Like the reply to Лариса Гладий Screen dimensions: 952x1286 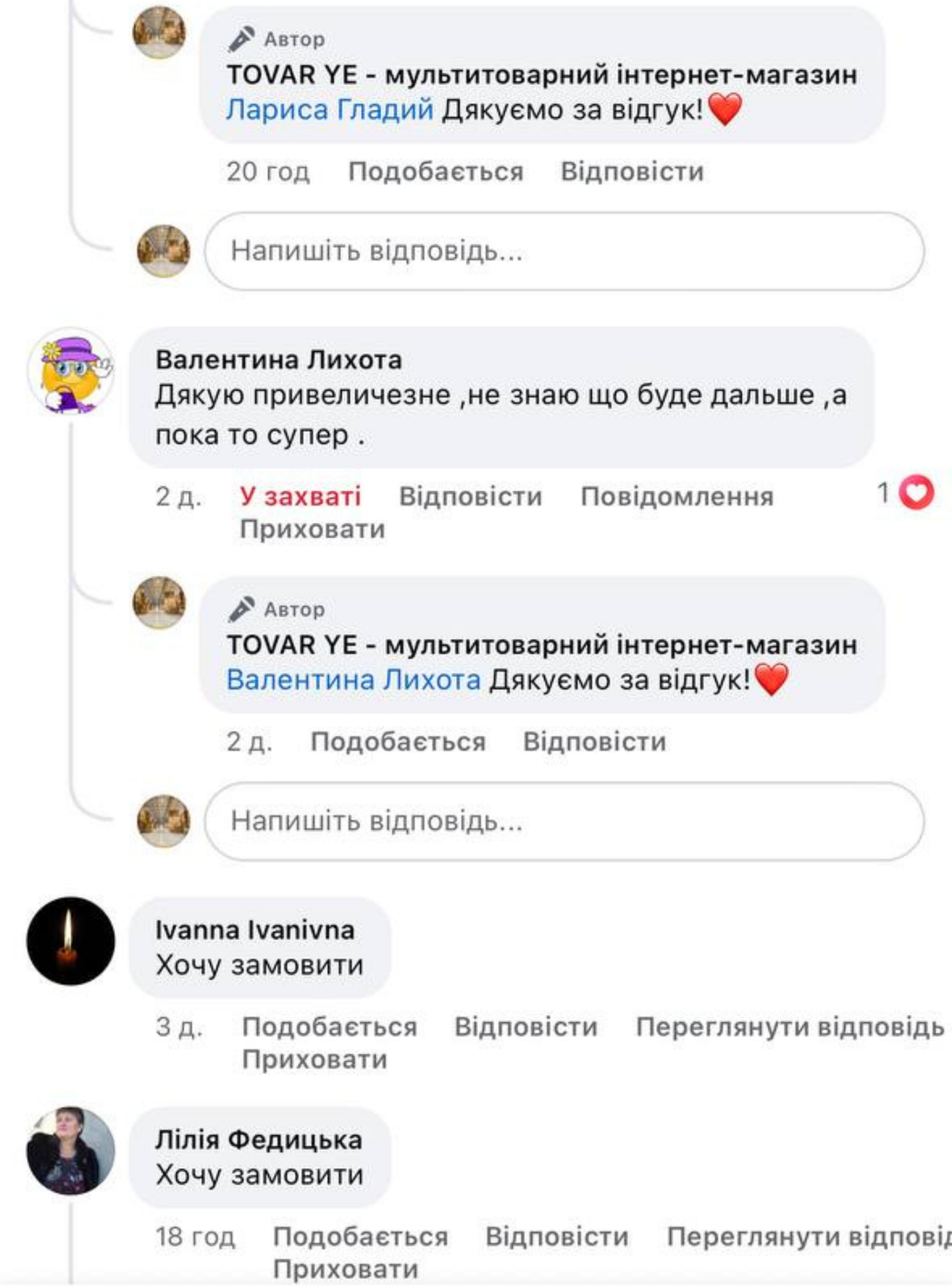435,172
